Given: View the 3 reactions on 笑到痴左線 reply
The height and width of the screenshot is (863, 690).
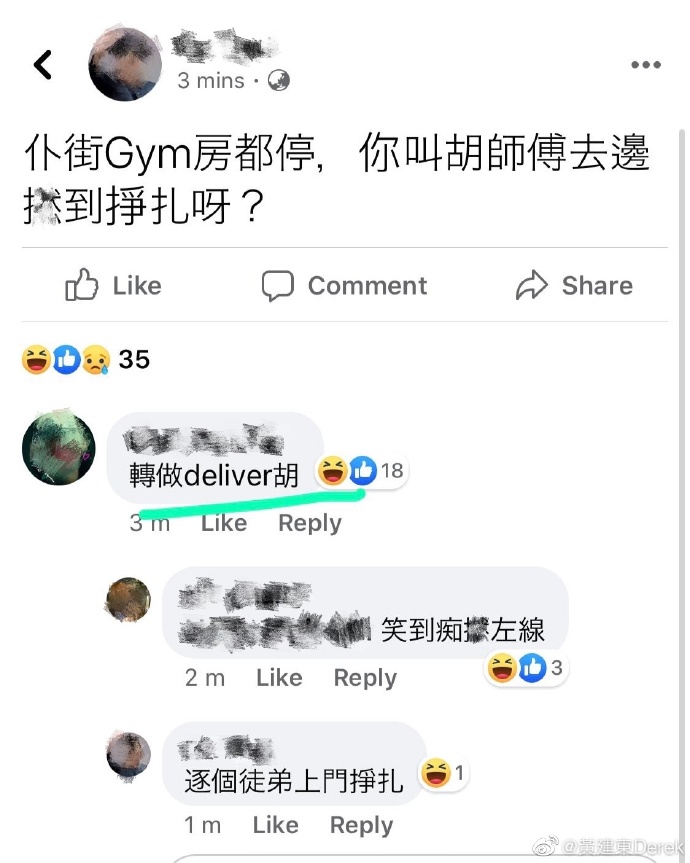Looking at the screenshot, I should 528,668.
